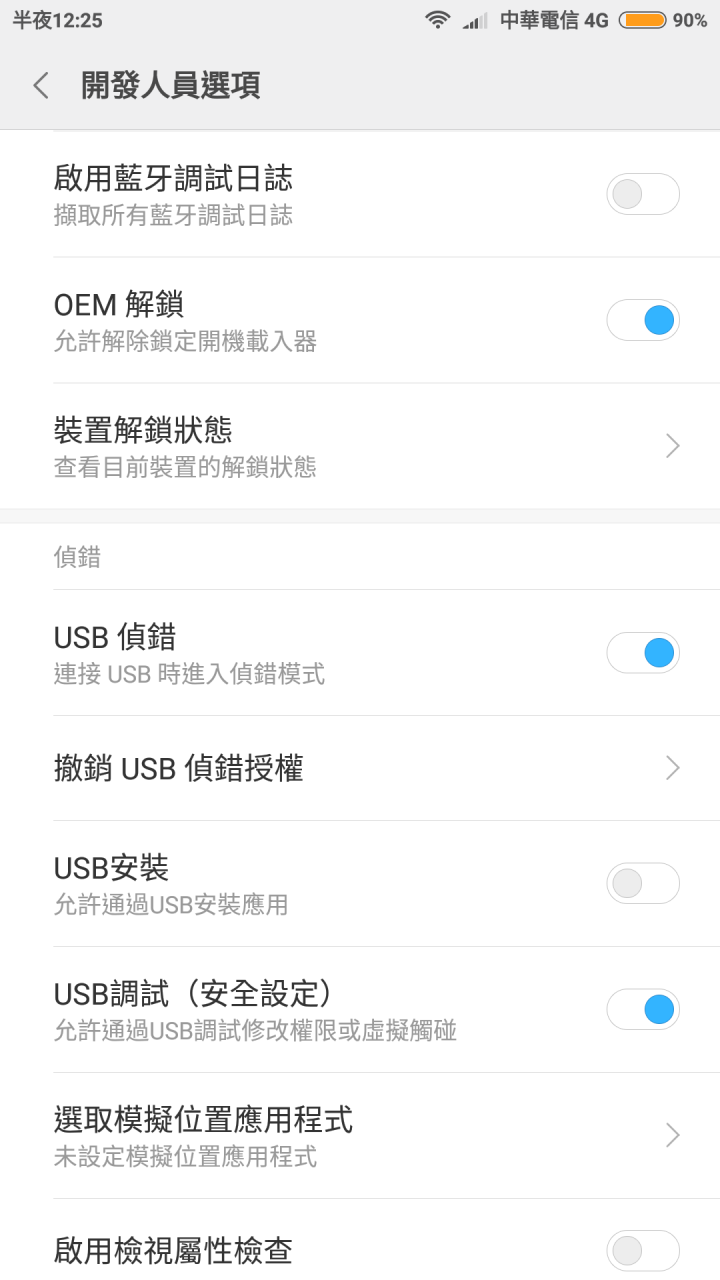Open 撤銷 USB 偵錯授權

[x=360, y=768]
